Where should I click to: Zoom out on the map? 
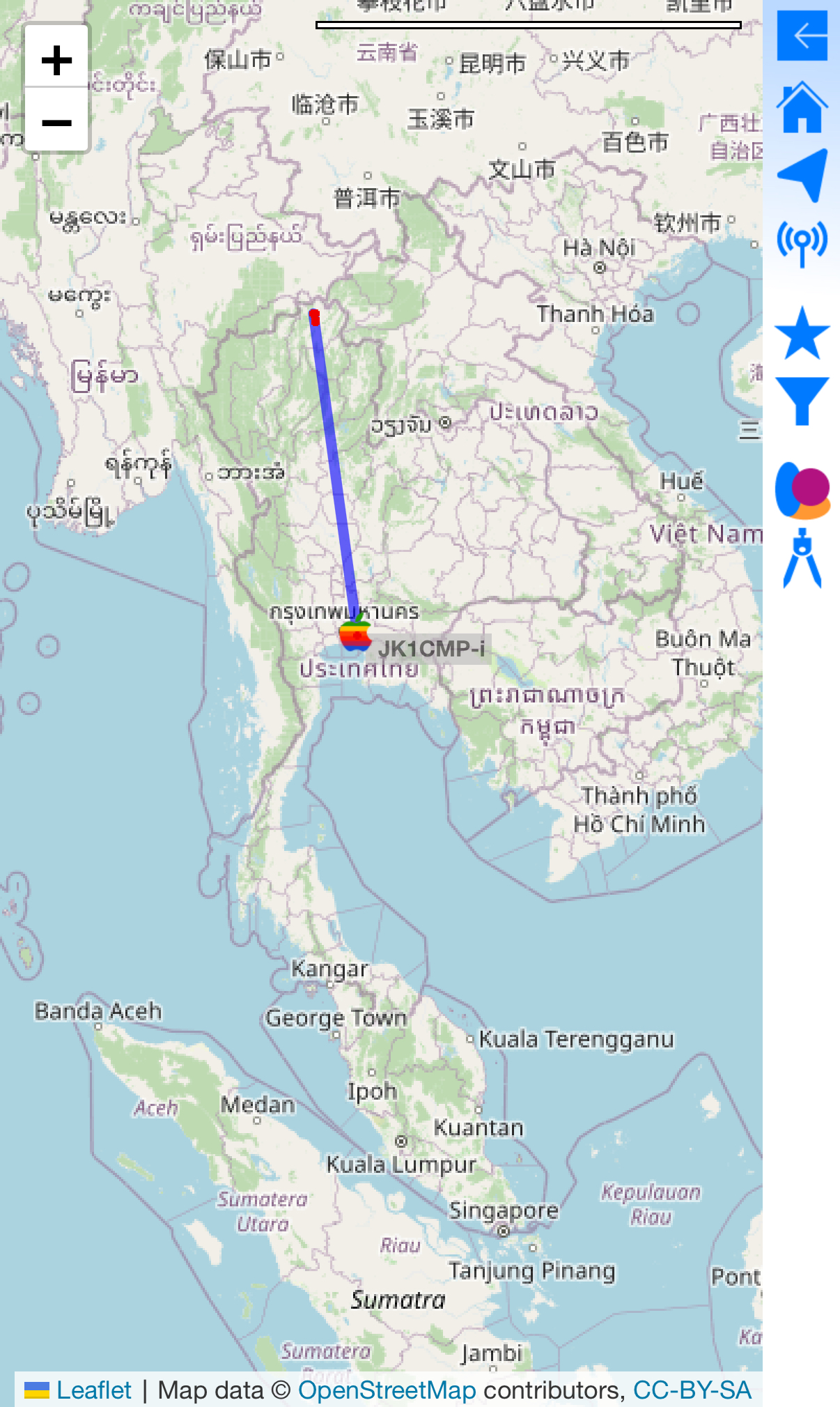(56, 120)
